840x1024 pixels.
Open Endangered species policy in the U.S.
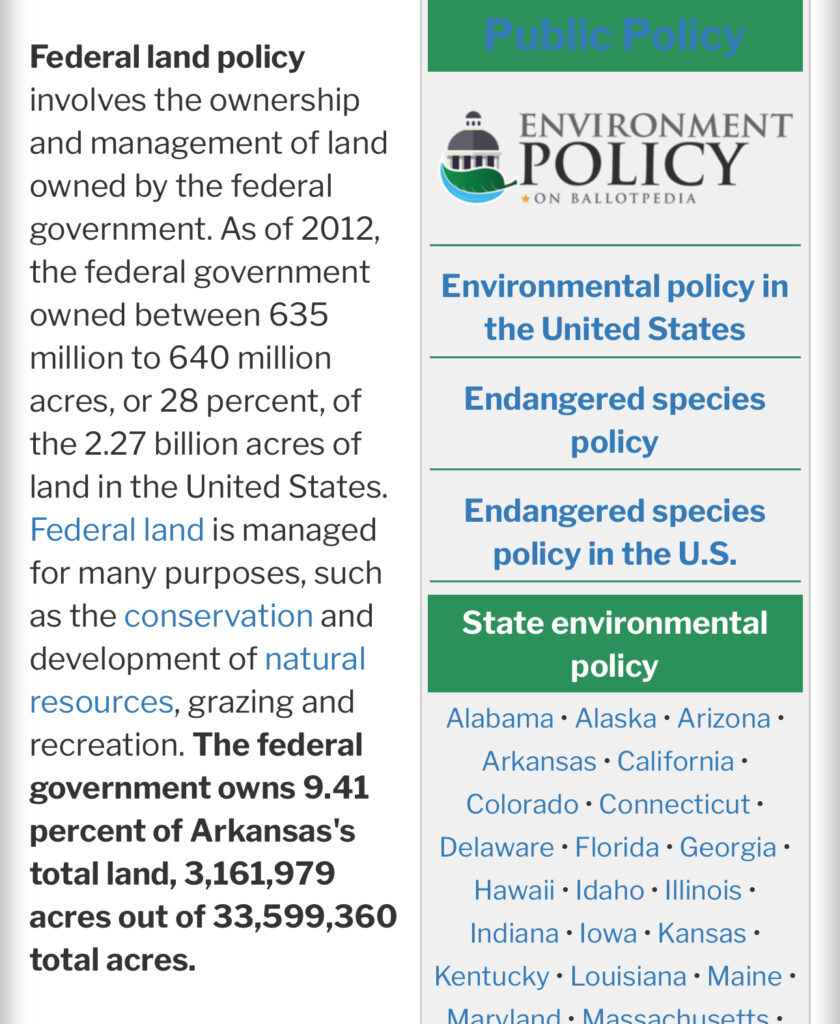tap(614, 532)
